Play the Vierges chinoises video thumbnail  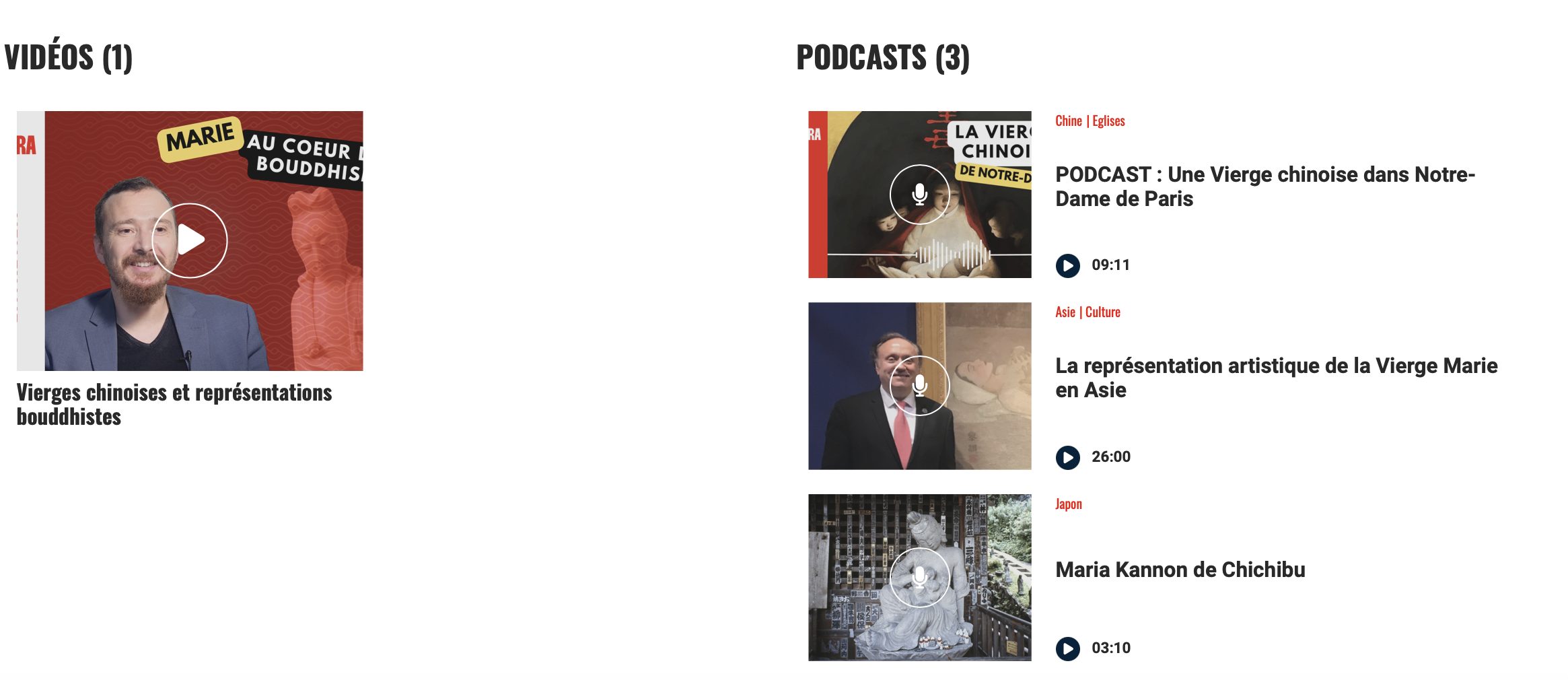(x=190, y=240)
